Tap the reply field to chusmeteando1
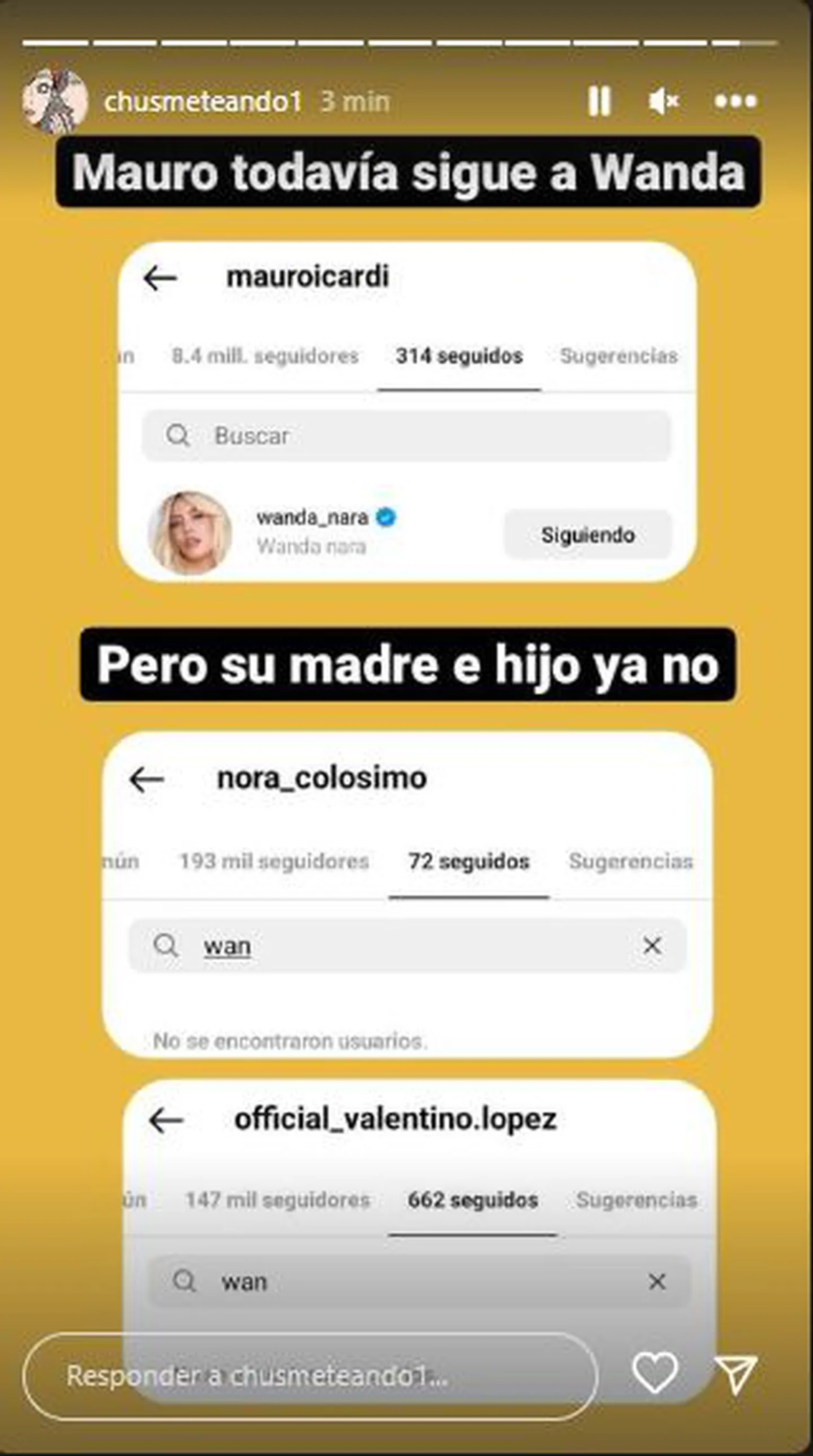The image size is (813, 1456). pos(309,1375)
